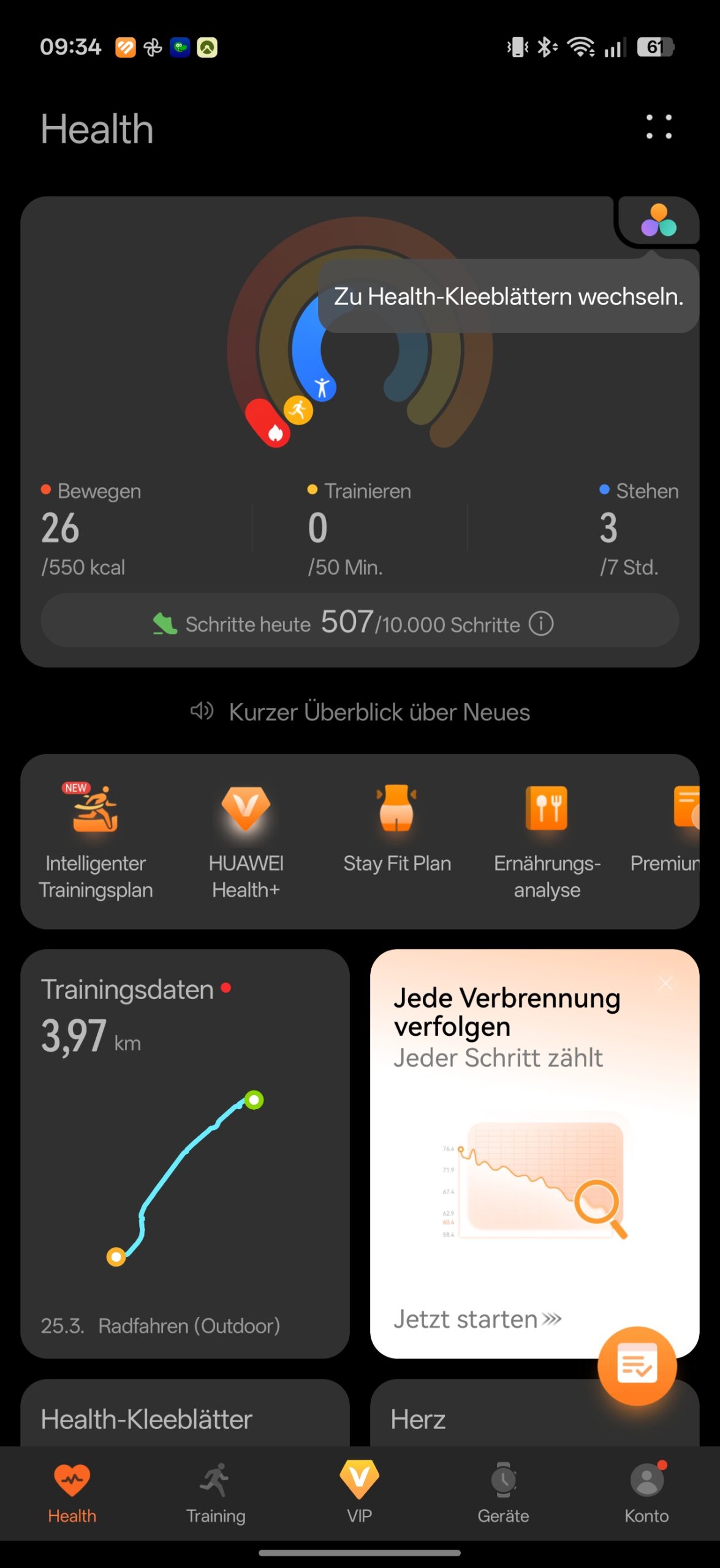The image size is (720, 1568).
Task: Tap the orange floating checklist button
Action: click(x=637, y=1365)
